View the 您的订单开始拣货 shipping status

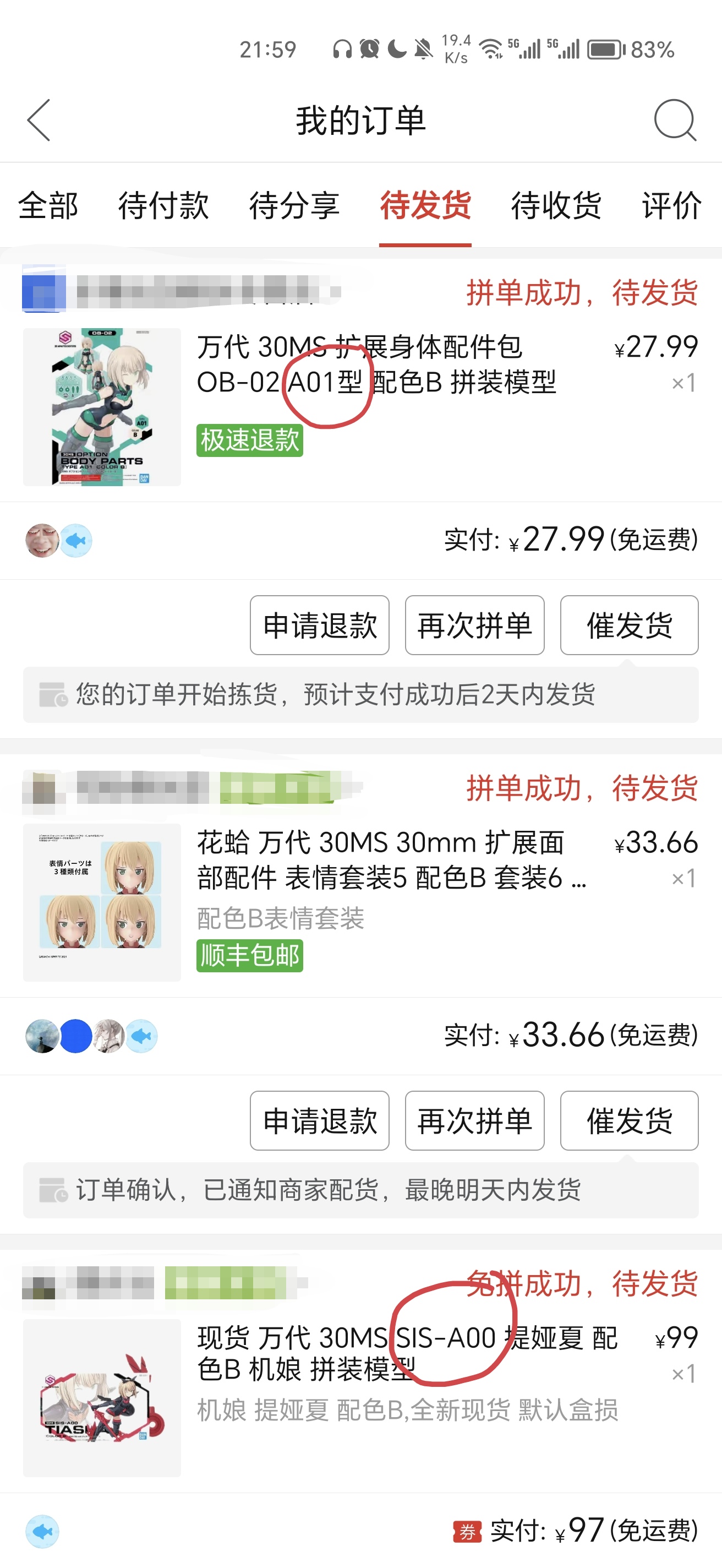[x=360, y=694]
